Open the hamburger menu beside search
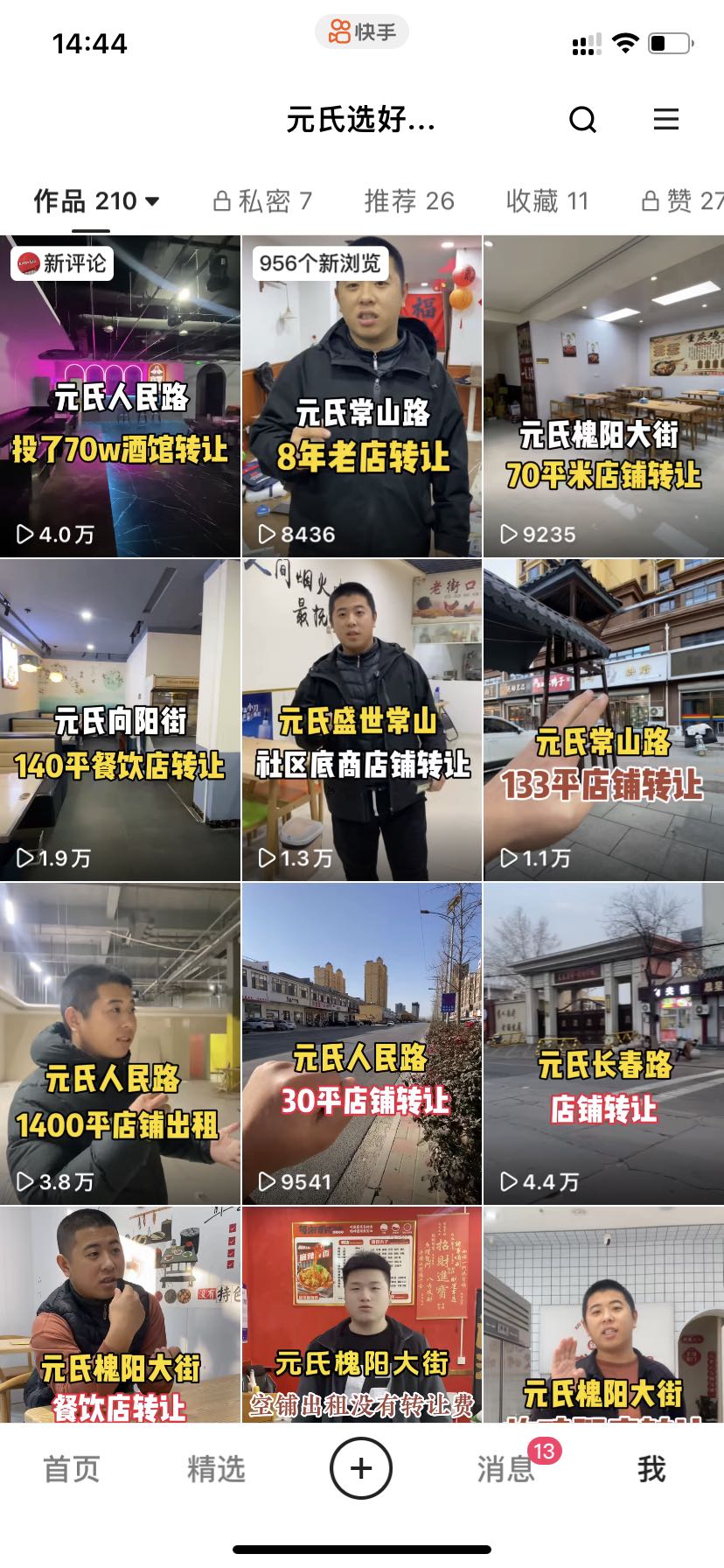 click(x=666, y=120)
